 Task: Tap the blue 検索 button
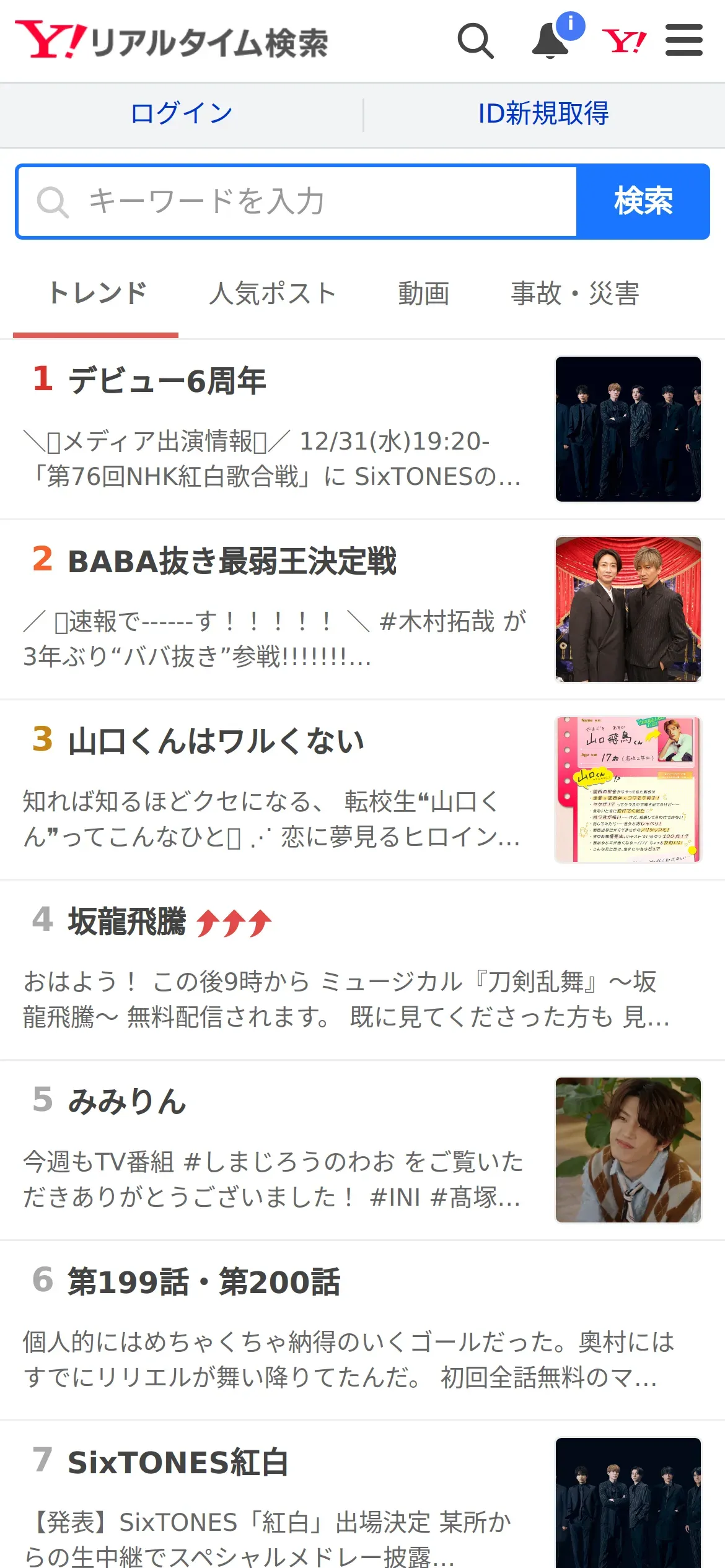click(643, 202)
